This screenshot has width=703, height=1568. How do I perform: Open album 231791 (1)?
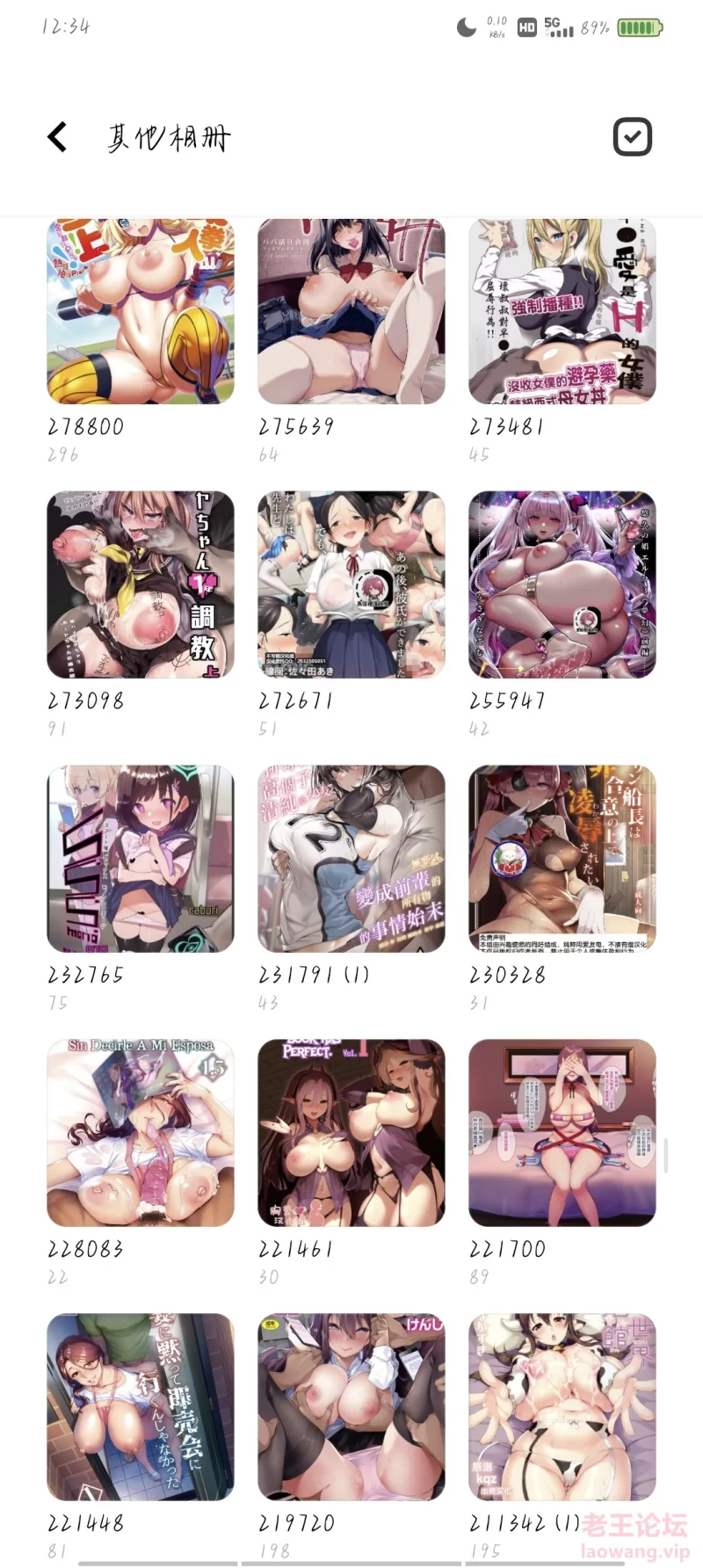click(351, 859)
